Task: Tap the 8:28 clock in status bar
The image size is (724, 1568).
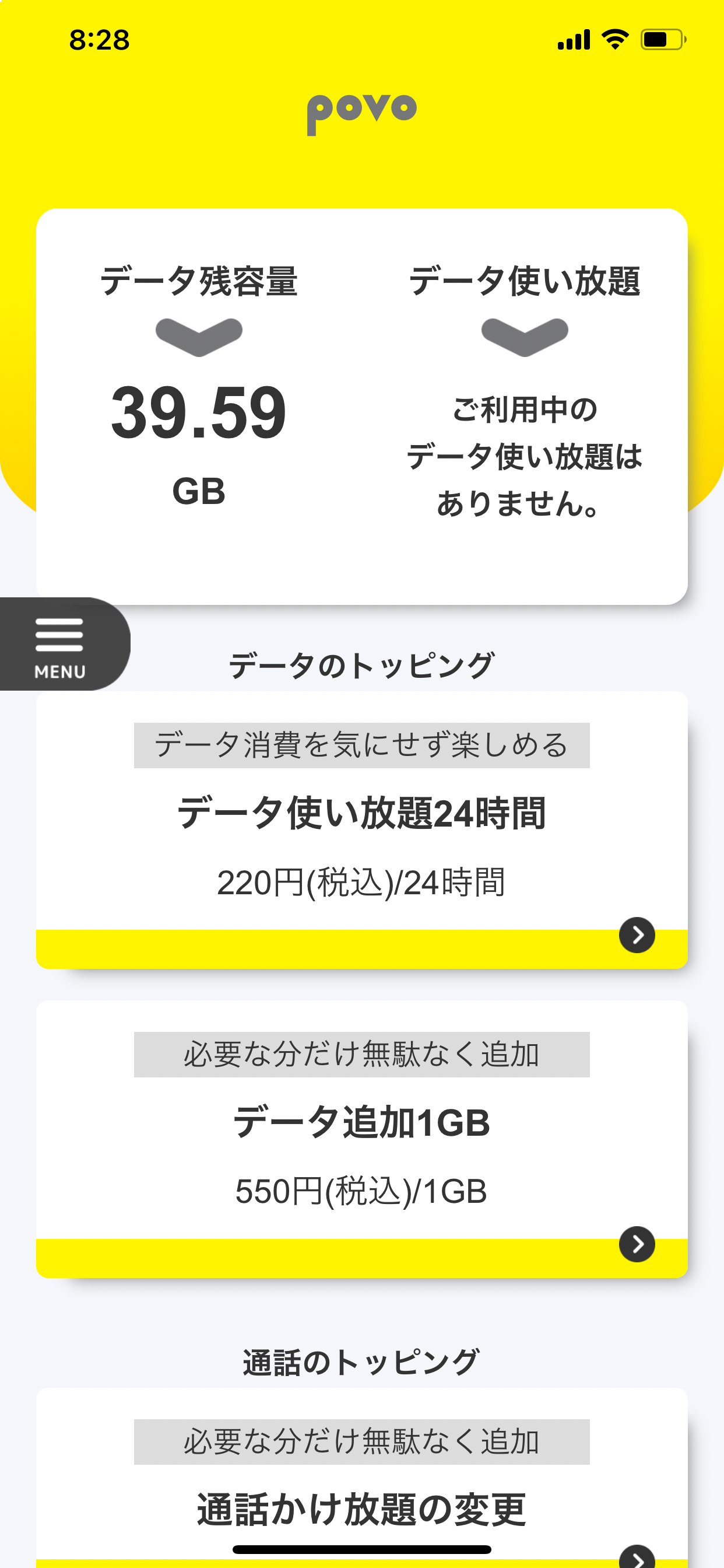Action: [x=99, y=39]
